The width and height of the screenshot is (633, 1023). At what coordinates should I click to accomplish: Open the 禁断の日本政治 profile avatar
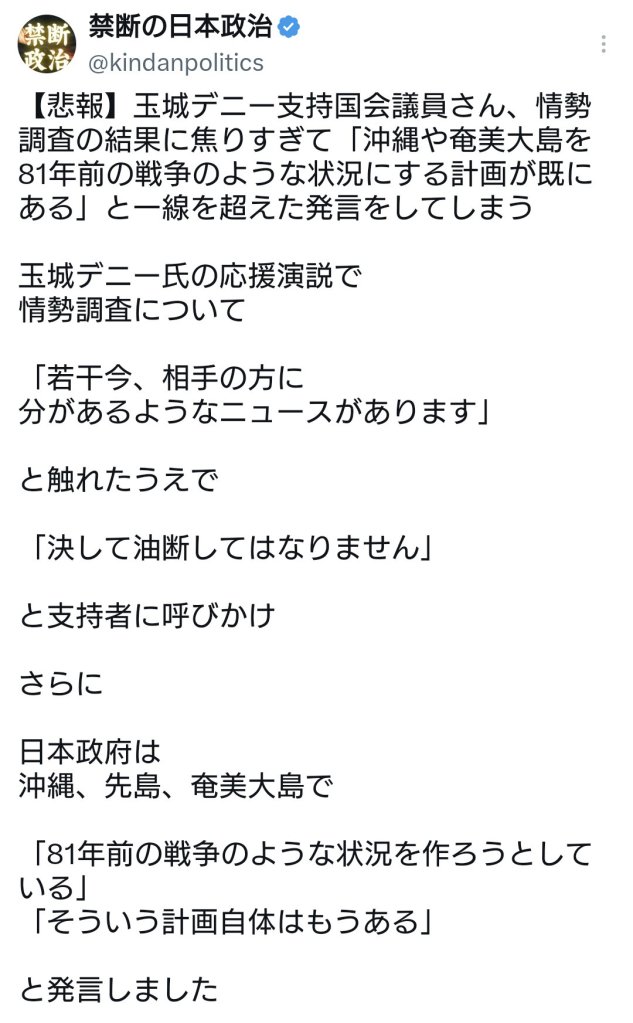click(x=46, y=44)
